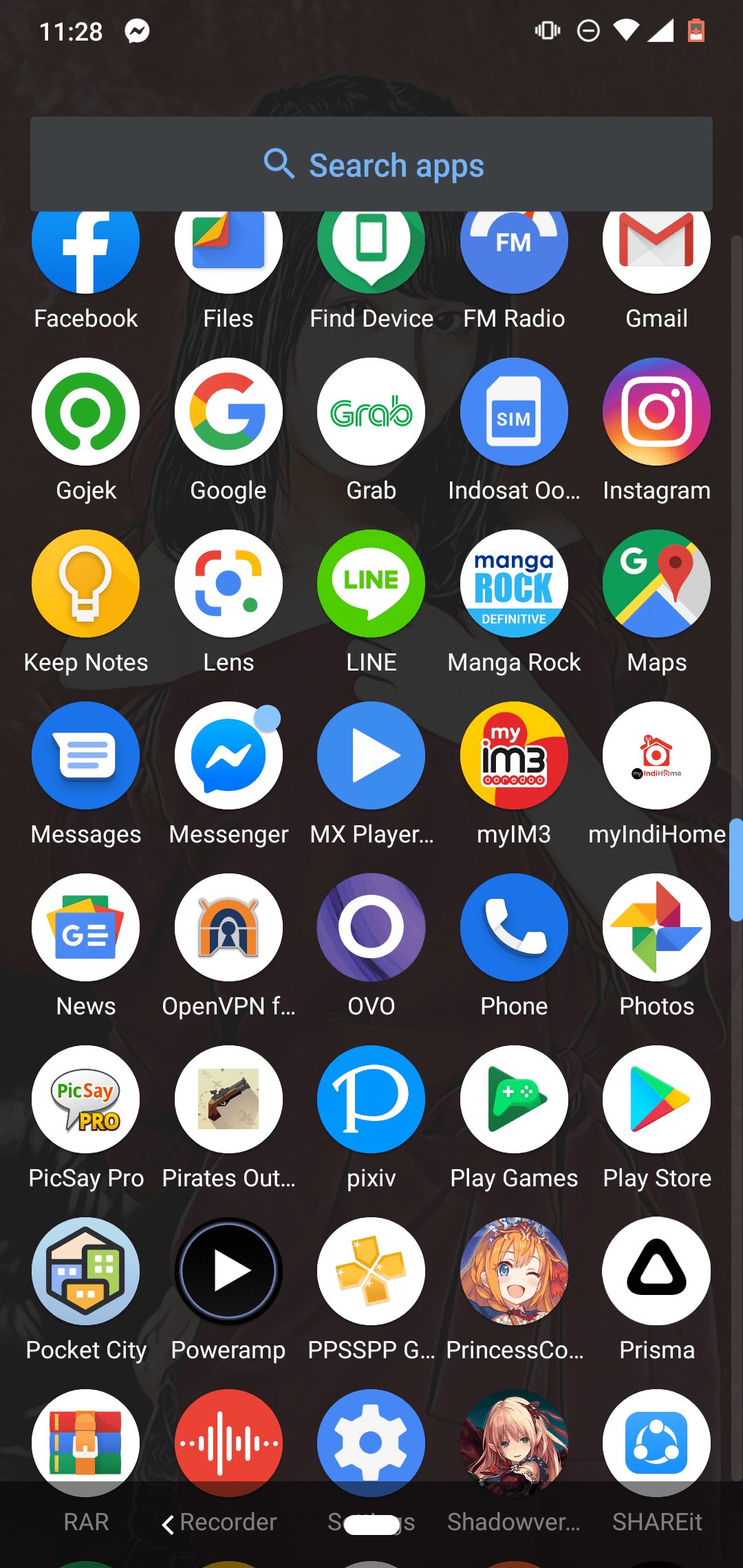This screenshot has height=1568, width=743.
Task: Launch Maps
Action: click(656, 584)
